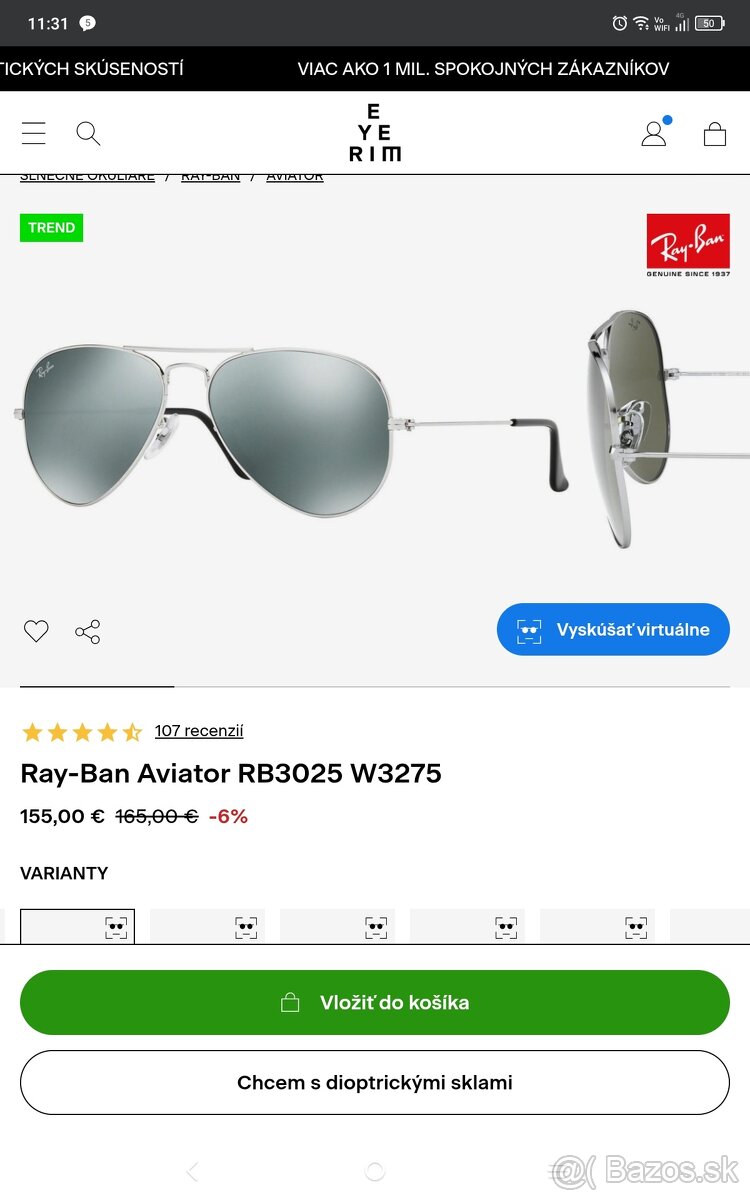Viewport: 750px width, 1200px height.
Task: Click the Ray-Ban brand logo
Action: point(688,243)
